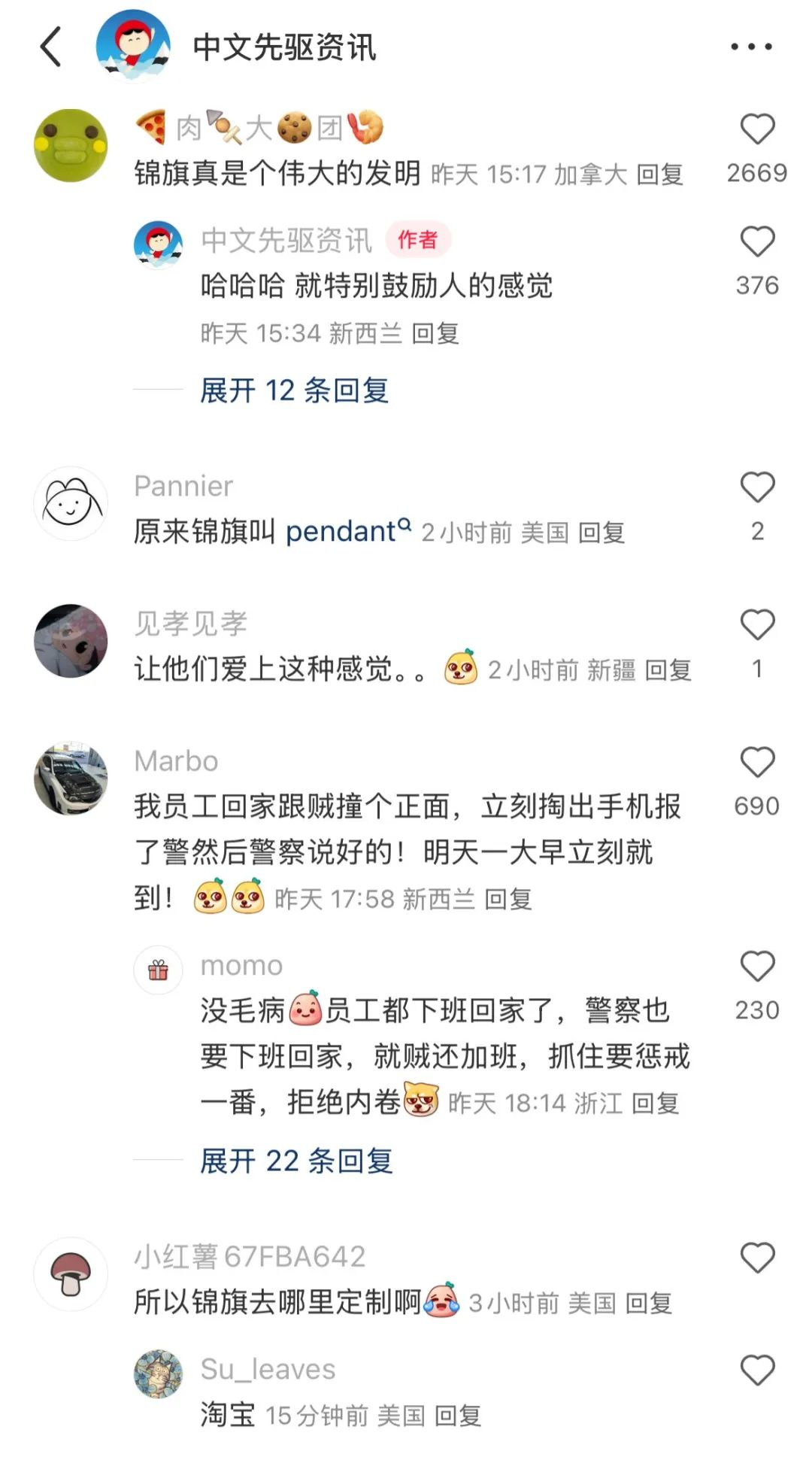Open 中文先驱资讯 profile from header avatar
This screenshot has height=1460, width=812.
point(133,45)
